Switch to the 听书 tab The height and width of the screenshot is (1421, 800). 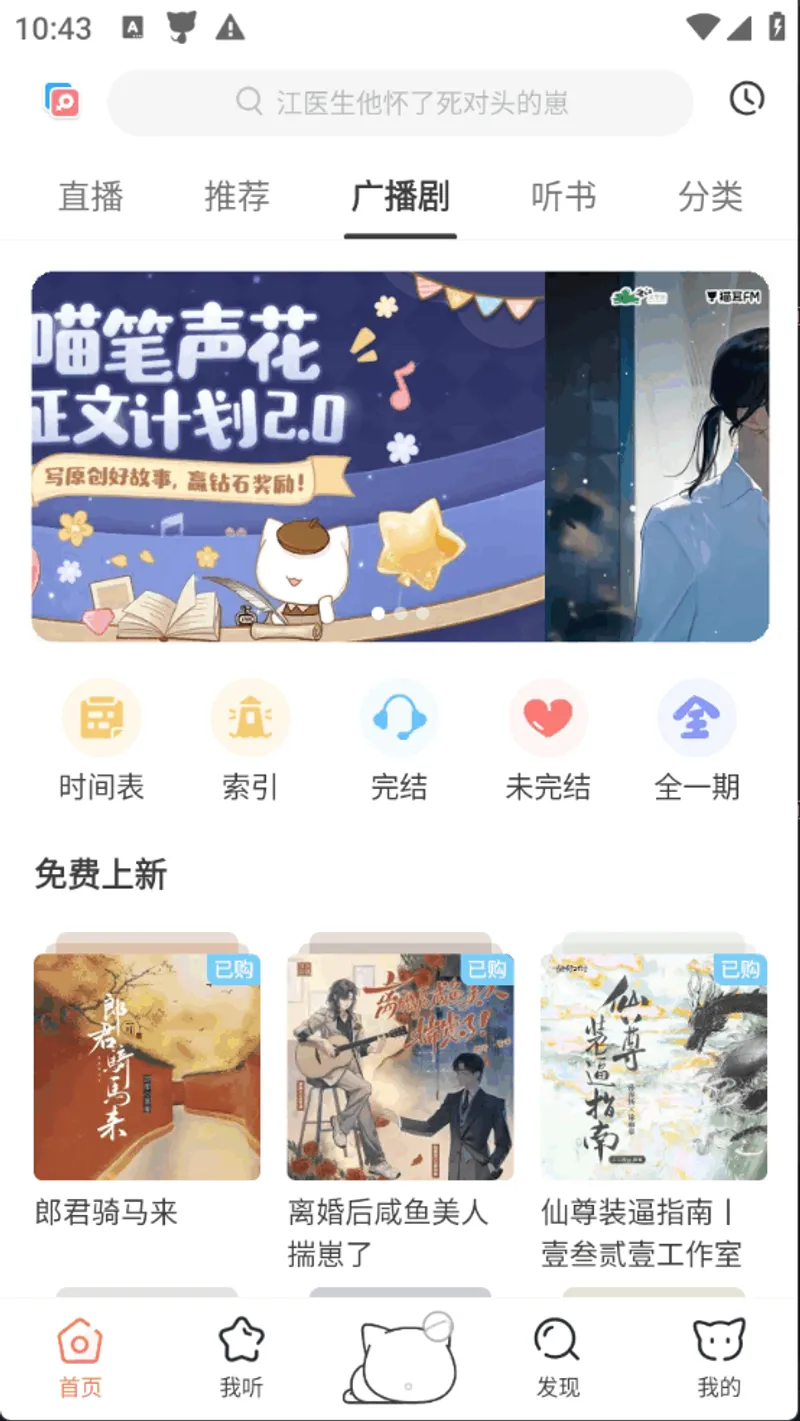click(x=562, y=198)
